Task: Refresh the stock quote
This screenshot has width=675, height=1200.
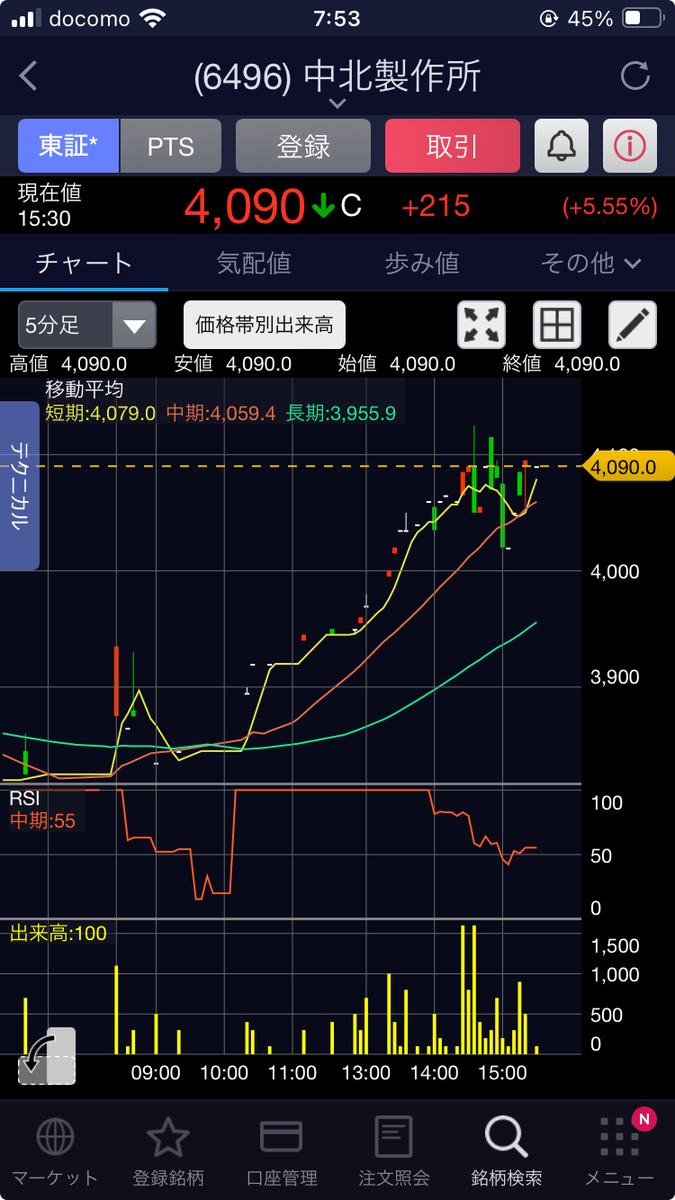Action: point(635,76)
